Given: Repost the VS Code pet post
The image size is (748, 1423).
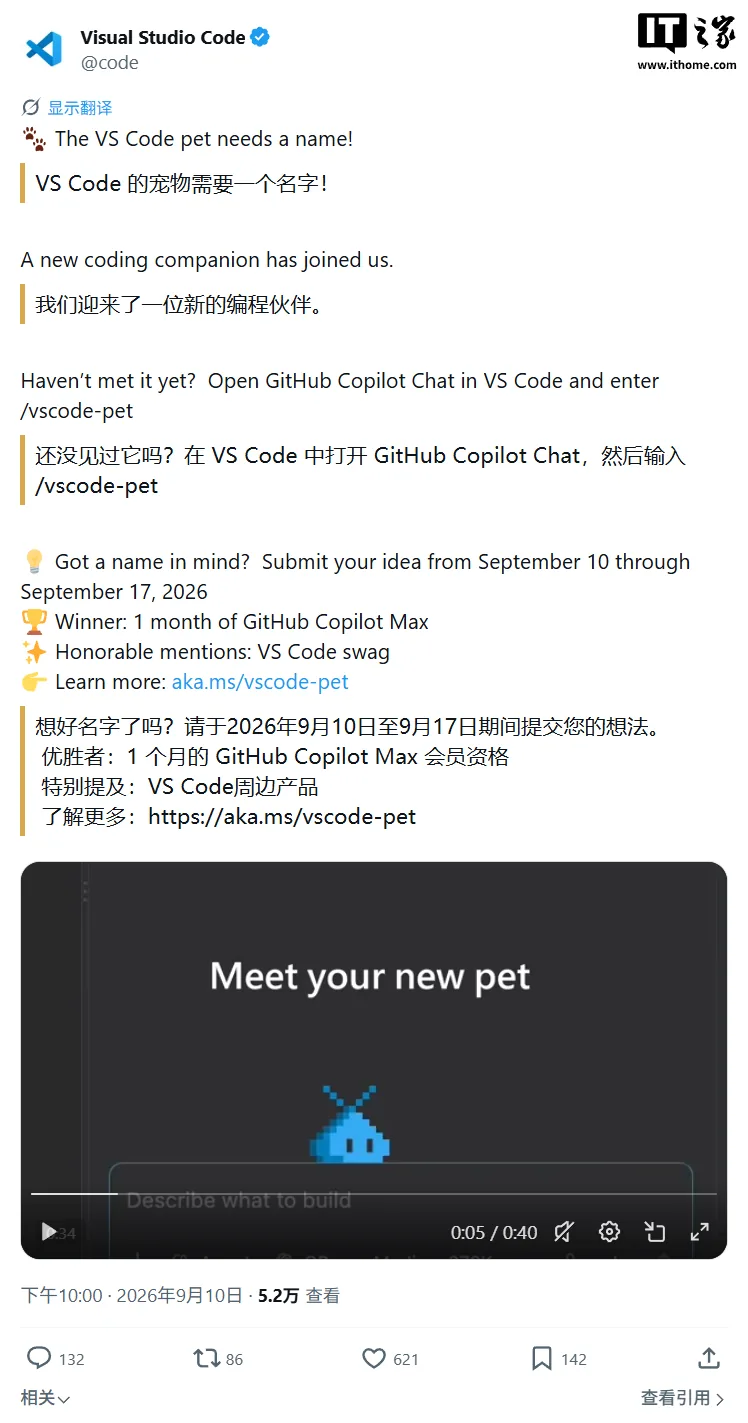Looking at the screenshot, I should [218, 1358].
